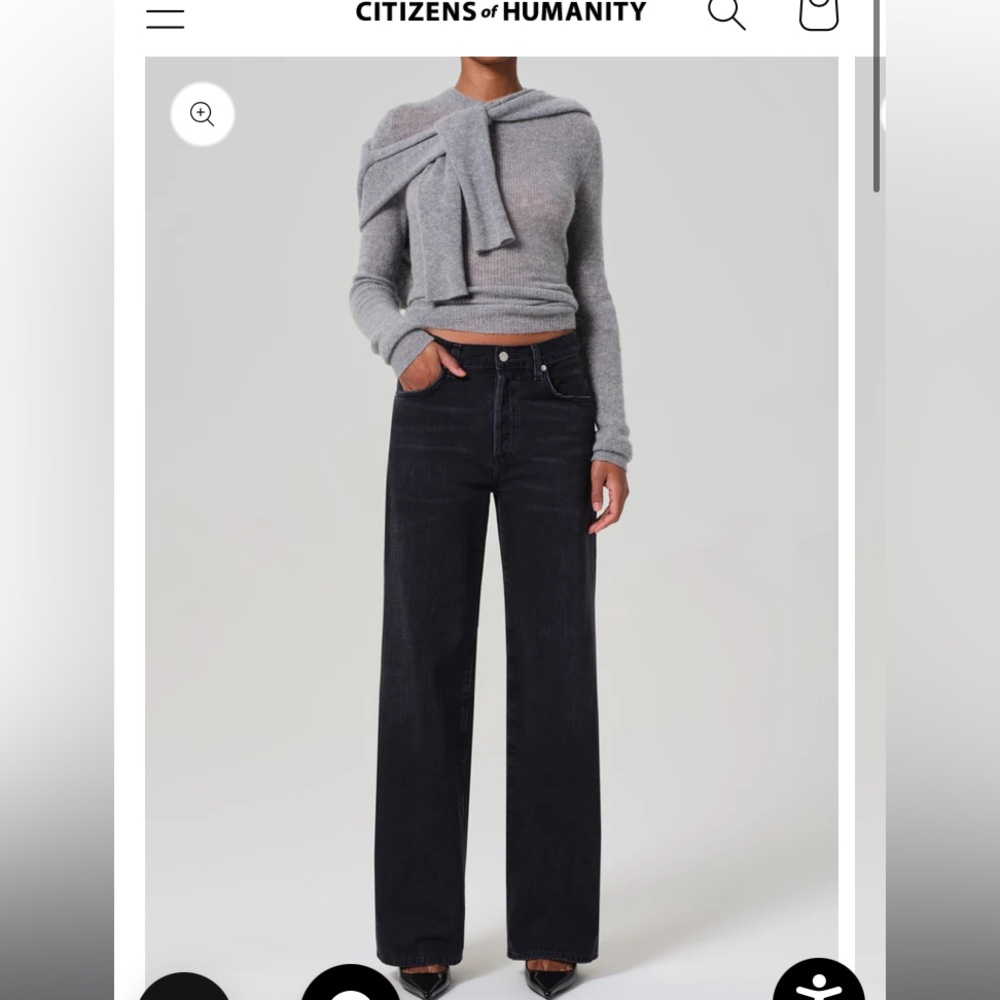Open the hamburger navigation menu
Image resolution: width=1000 pixels, height=1000 pixels.
(x=165, y=15)
